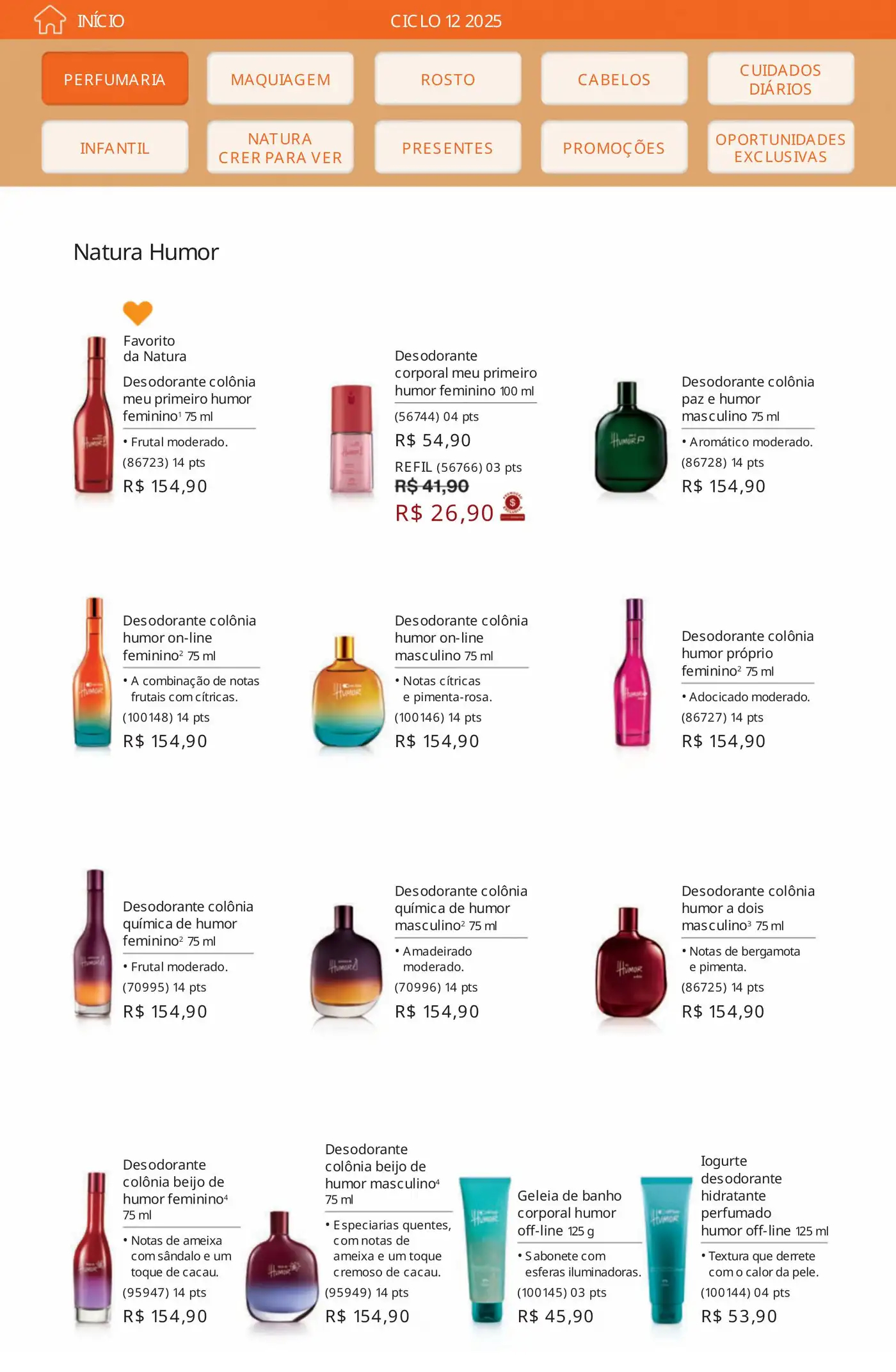896x1372 pixels.
Task: Open the Promoções section
Action: 614,148
